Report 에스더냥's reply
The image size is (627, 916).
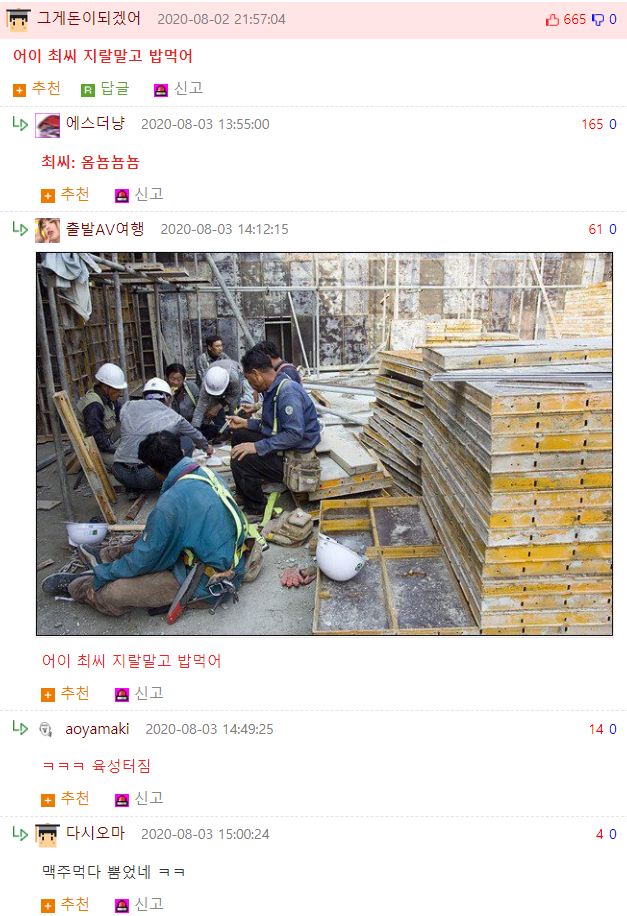(139, 194)
